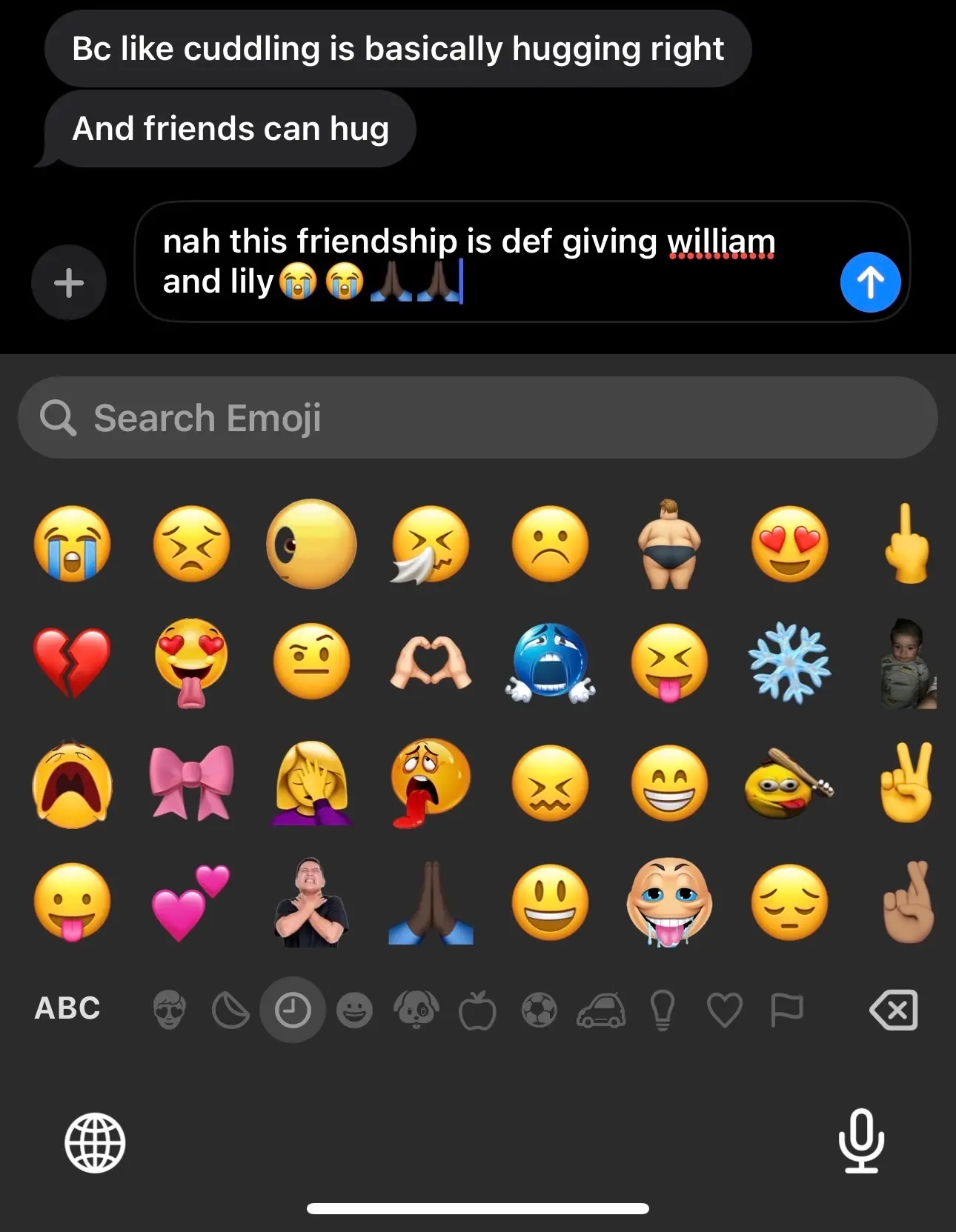Insert the broken heart emoji
Image resolution: width=956 pixels, height=1232 pixels.
72,662
